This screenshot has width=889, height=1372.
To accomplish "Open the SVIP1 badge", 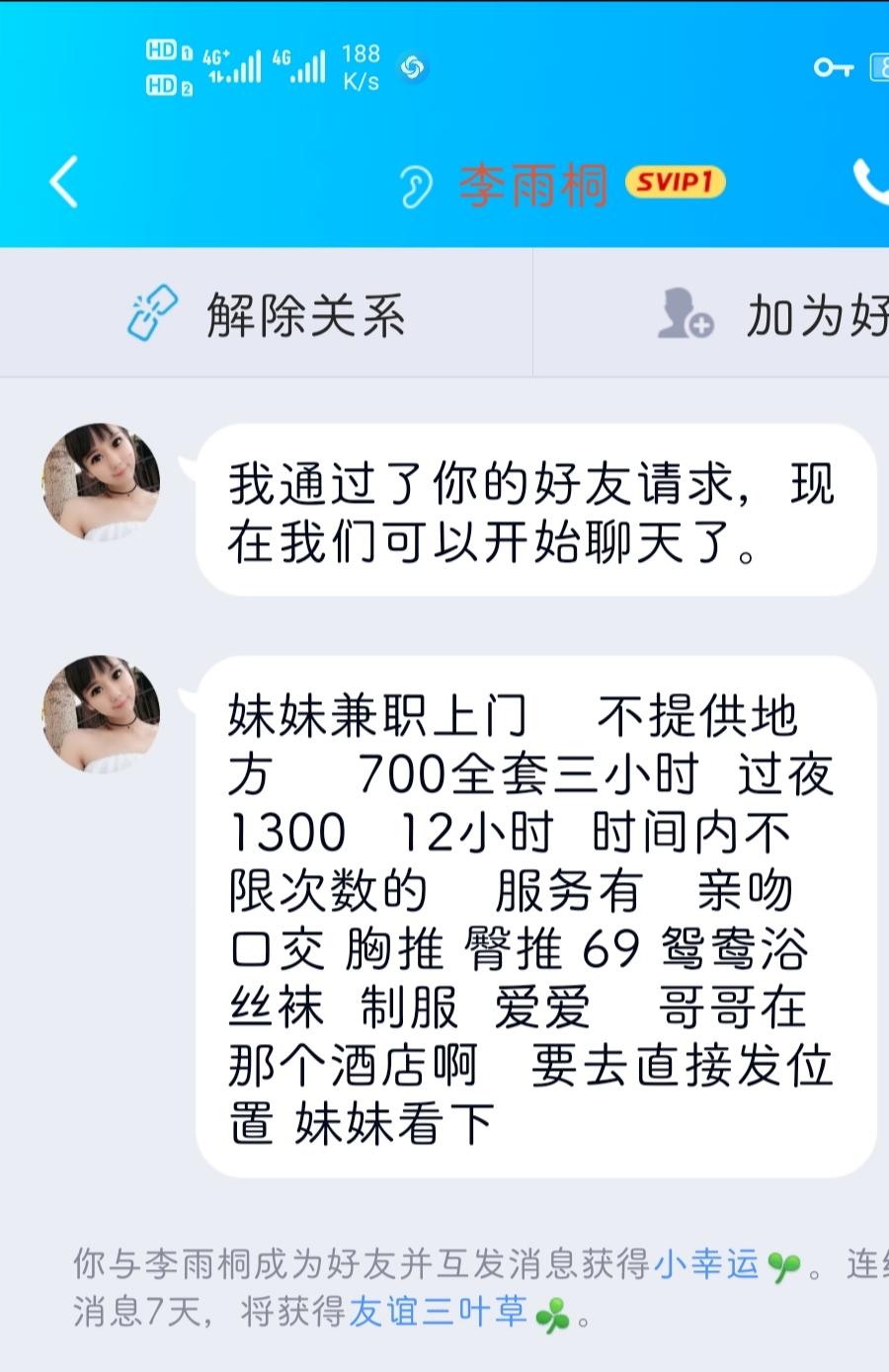I will pos(675,183).
